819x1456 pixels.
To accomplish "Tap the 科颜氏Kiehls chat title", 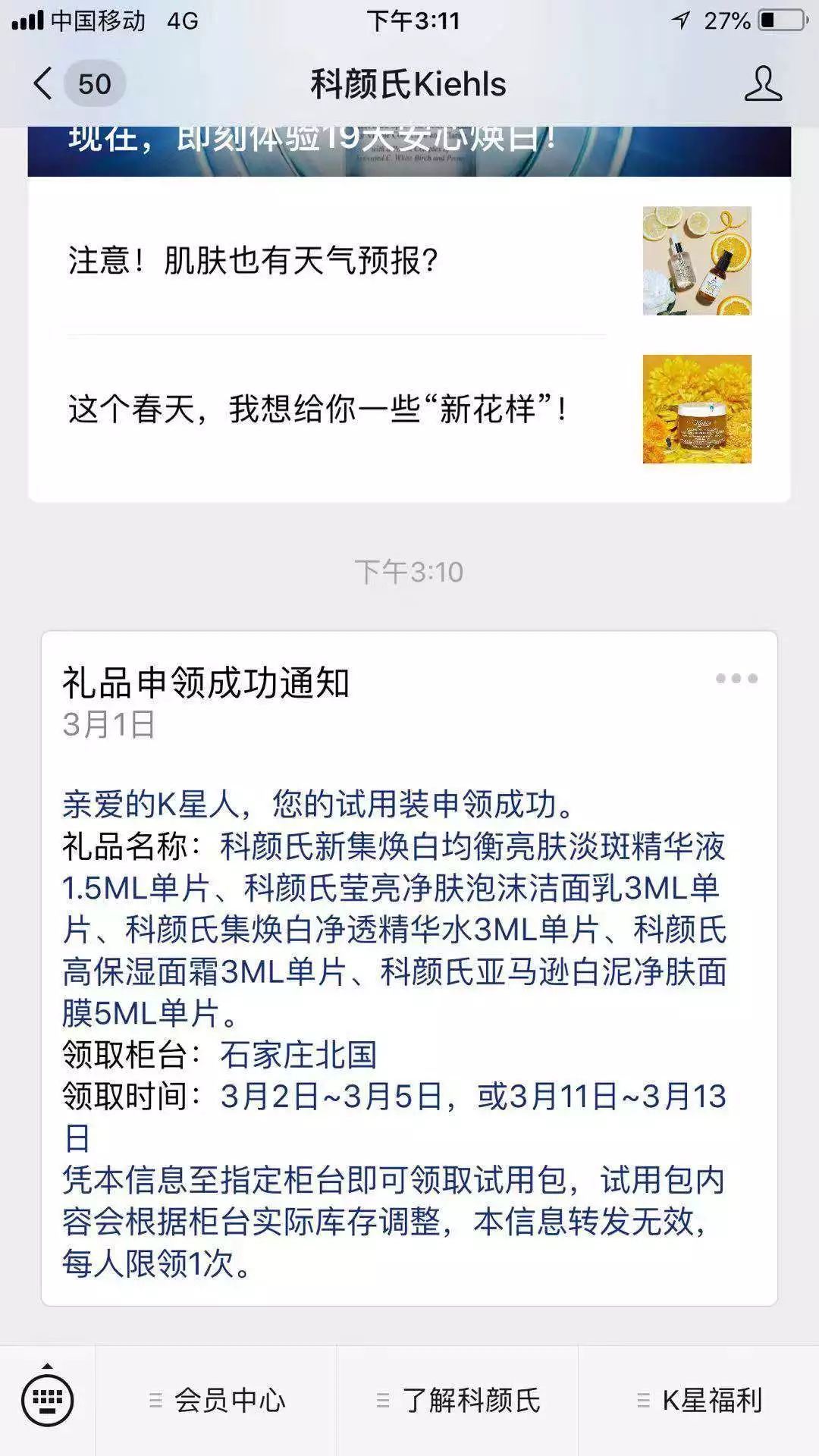I will 409,85.
